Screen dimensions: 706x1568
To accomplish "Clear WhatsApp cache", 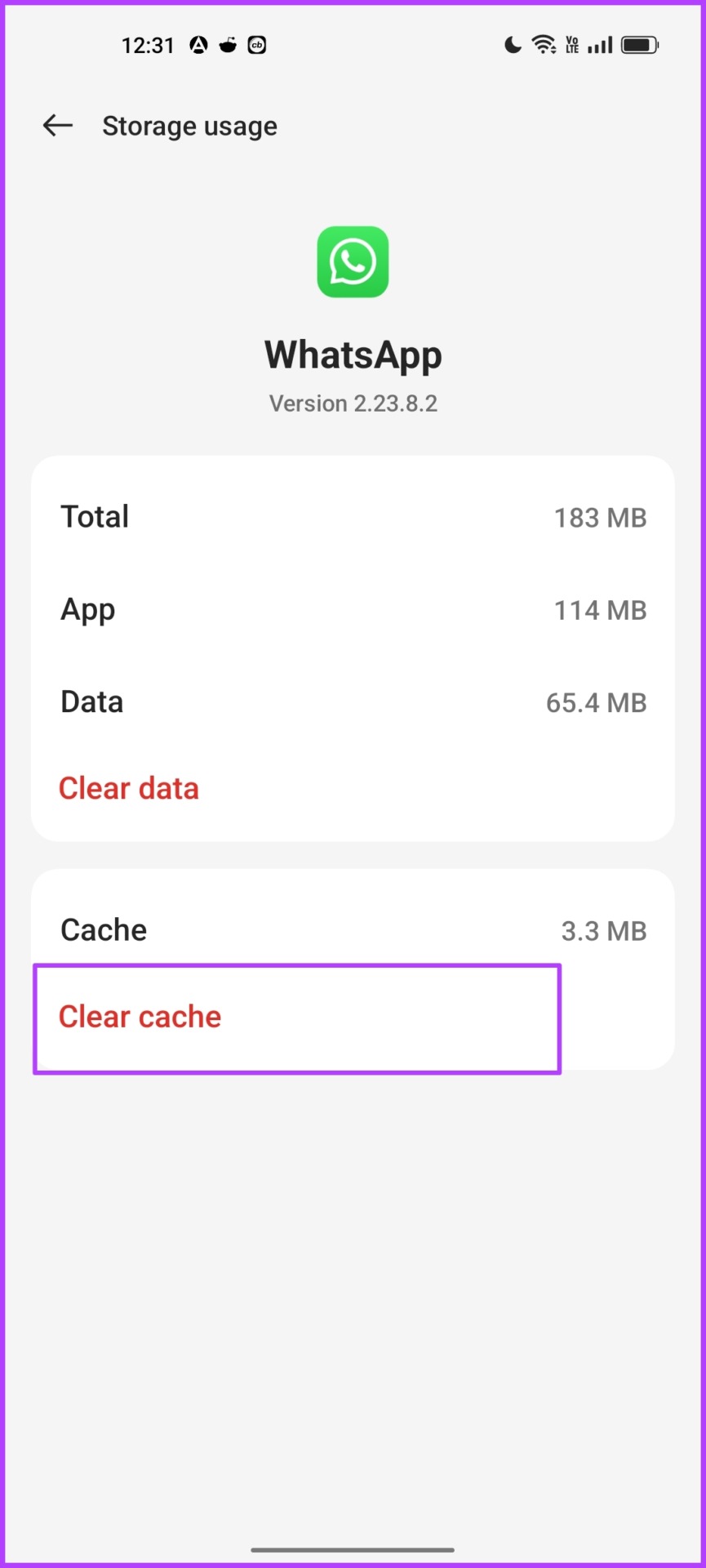I will coord(140,1017).
